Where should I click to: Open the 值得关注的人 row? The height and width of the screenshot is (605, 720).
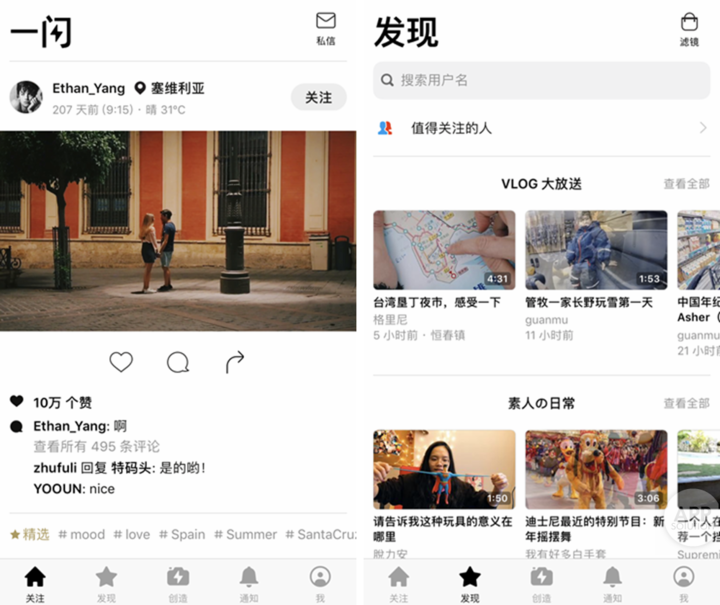(541, 128)
